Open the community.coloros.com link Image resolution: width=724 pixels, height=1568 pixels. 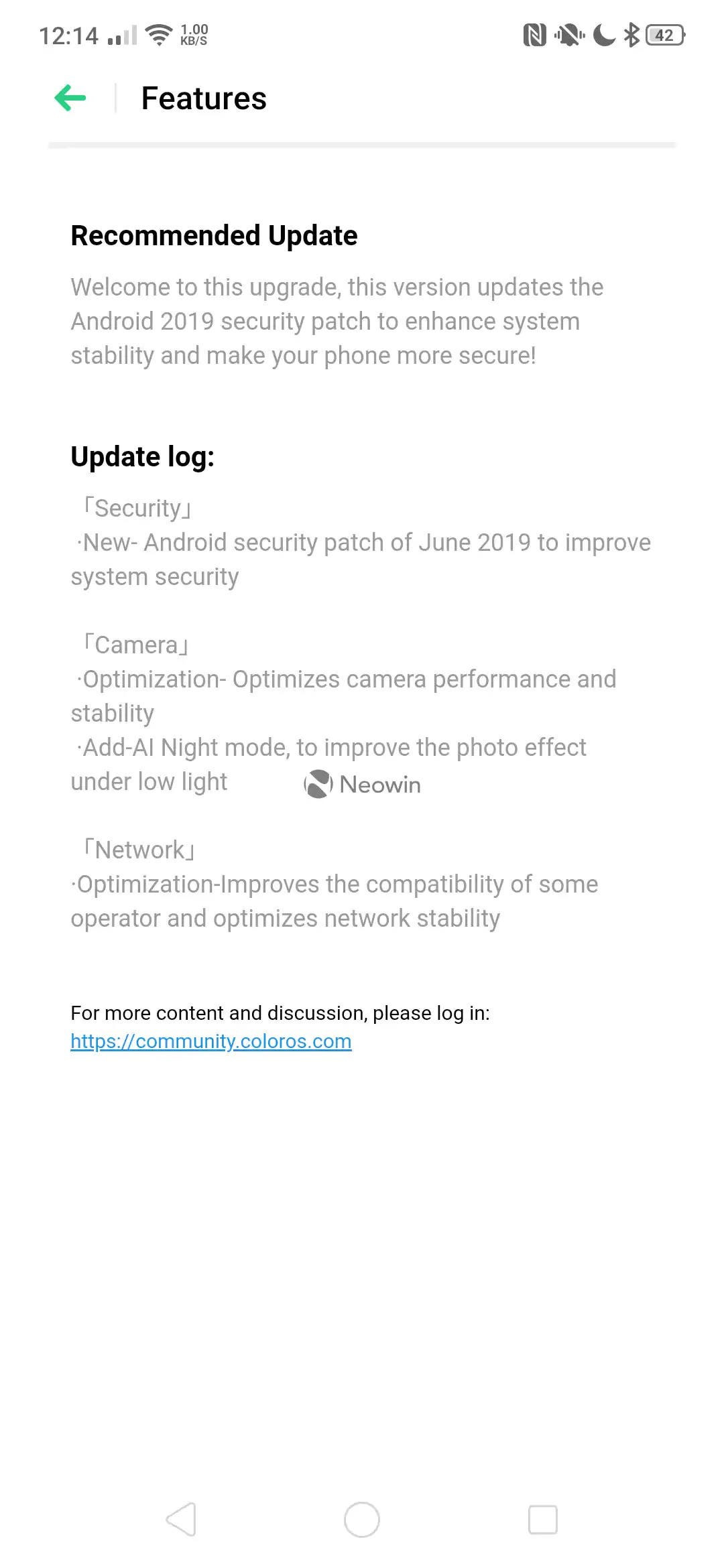tap(211, 1041)
